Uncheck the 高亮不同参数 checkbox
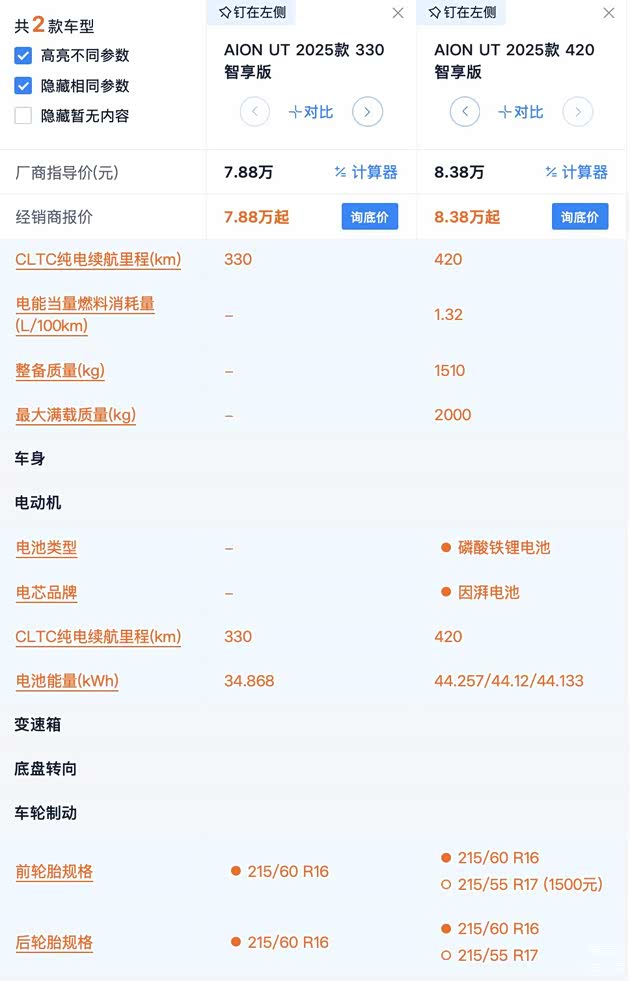This screenshot has width=630, height=981. click(23, 56)
